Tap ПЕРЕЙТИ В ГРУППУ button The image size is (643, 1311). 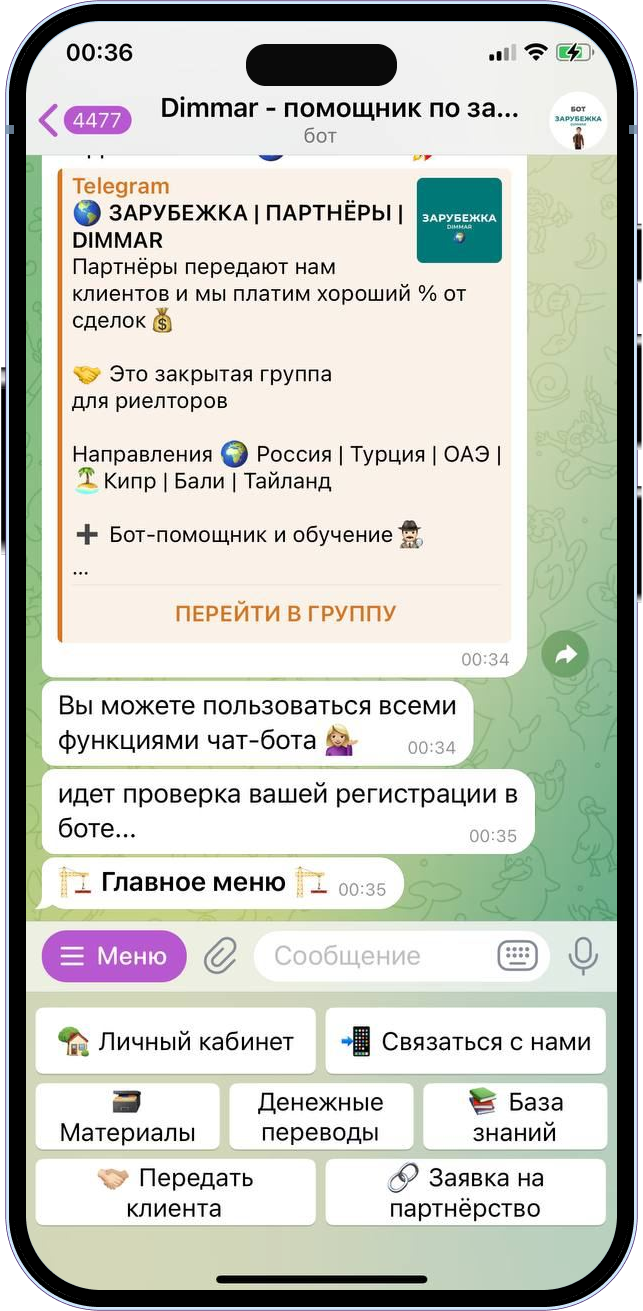[285, 613]
